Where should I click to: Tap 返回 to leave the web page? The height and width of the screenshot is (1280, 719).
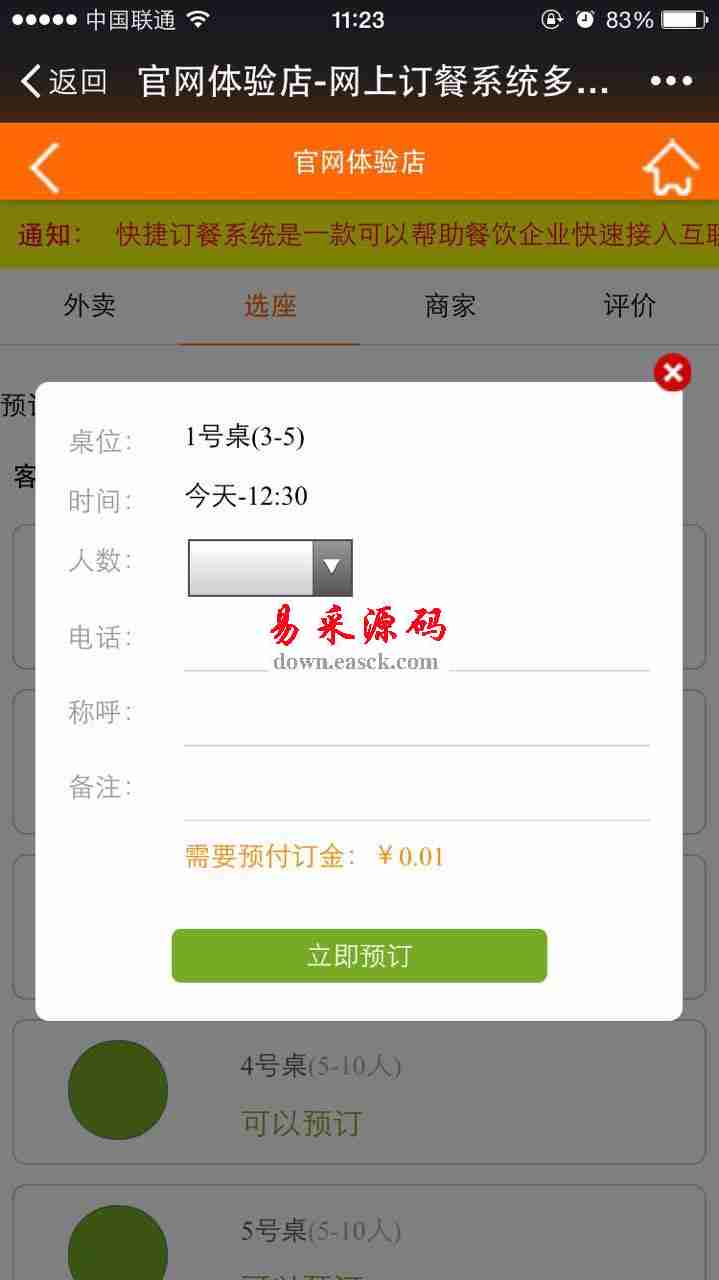(x=64, y=81)
